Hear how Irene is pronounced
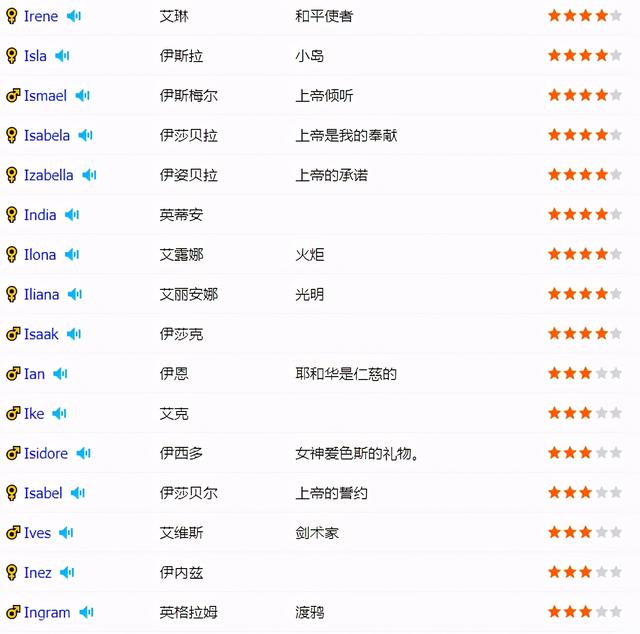Screen dimensions: 640x634 pos(74,16)
